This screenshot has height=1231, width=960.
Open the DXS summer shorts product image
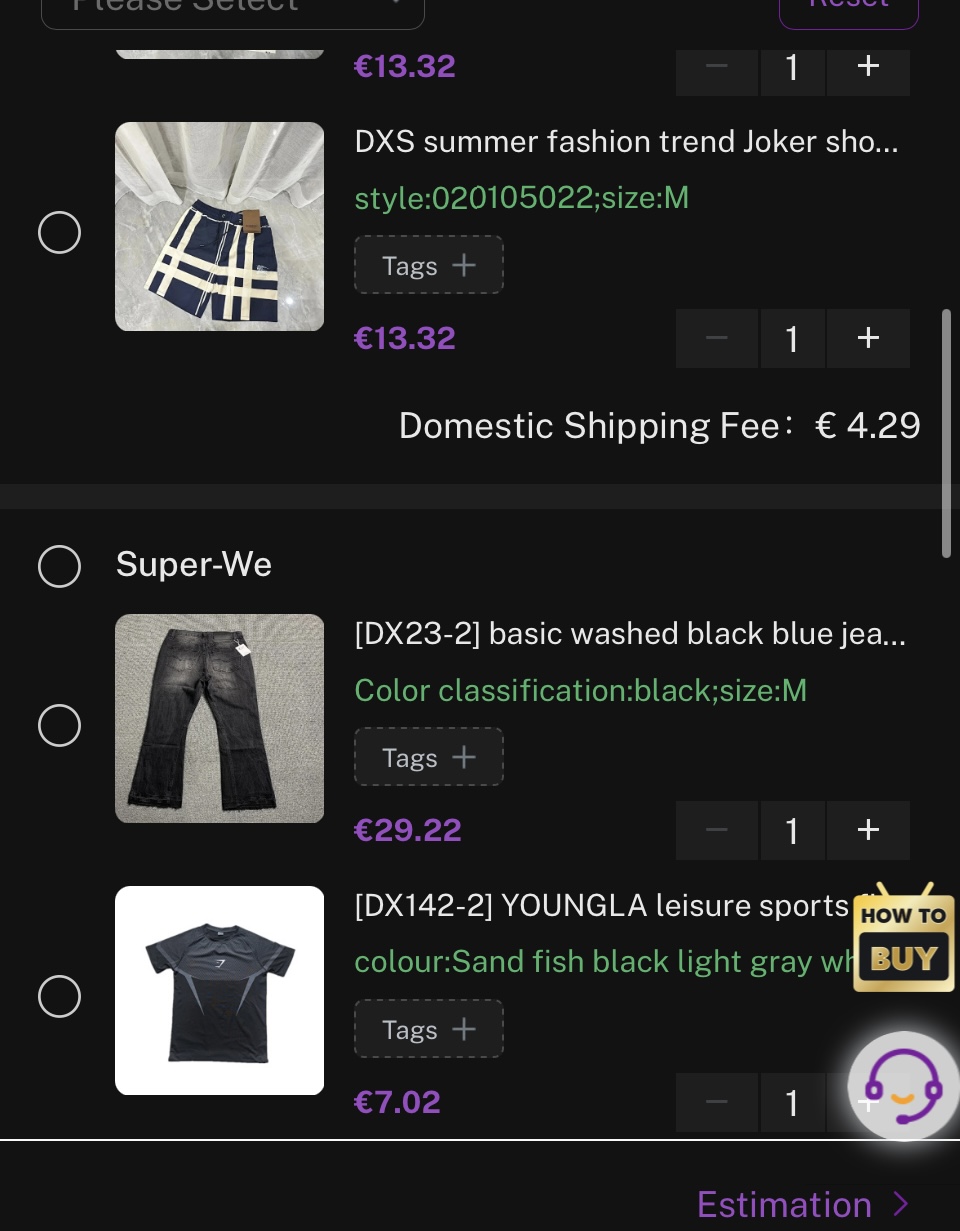click(x=219, y=227)
